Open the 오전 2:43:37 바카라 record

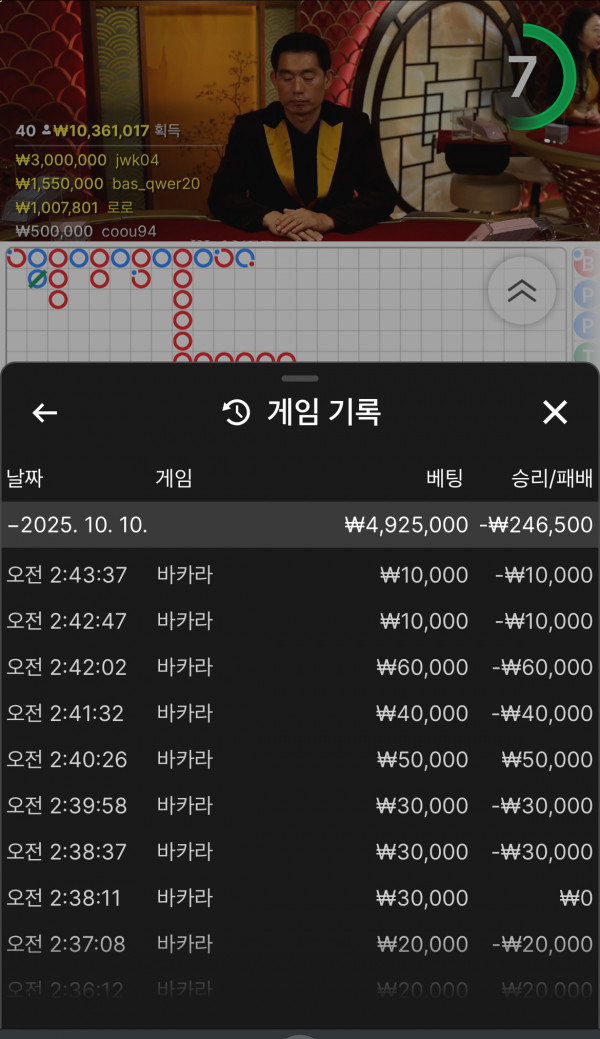tap(300, 575)
